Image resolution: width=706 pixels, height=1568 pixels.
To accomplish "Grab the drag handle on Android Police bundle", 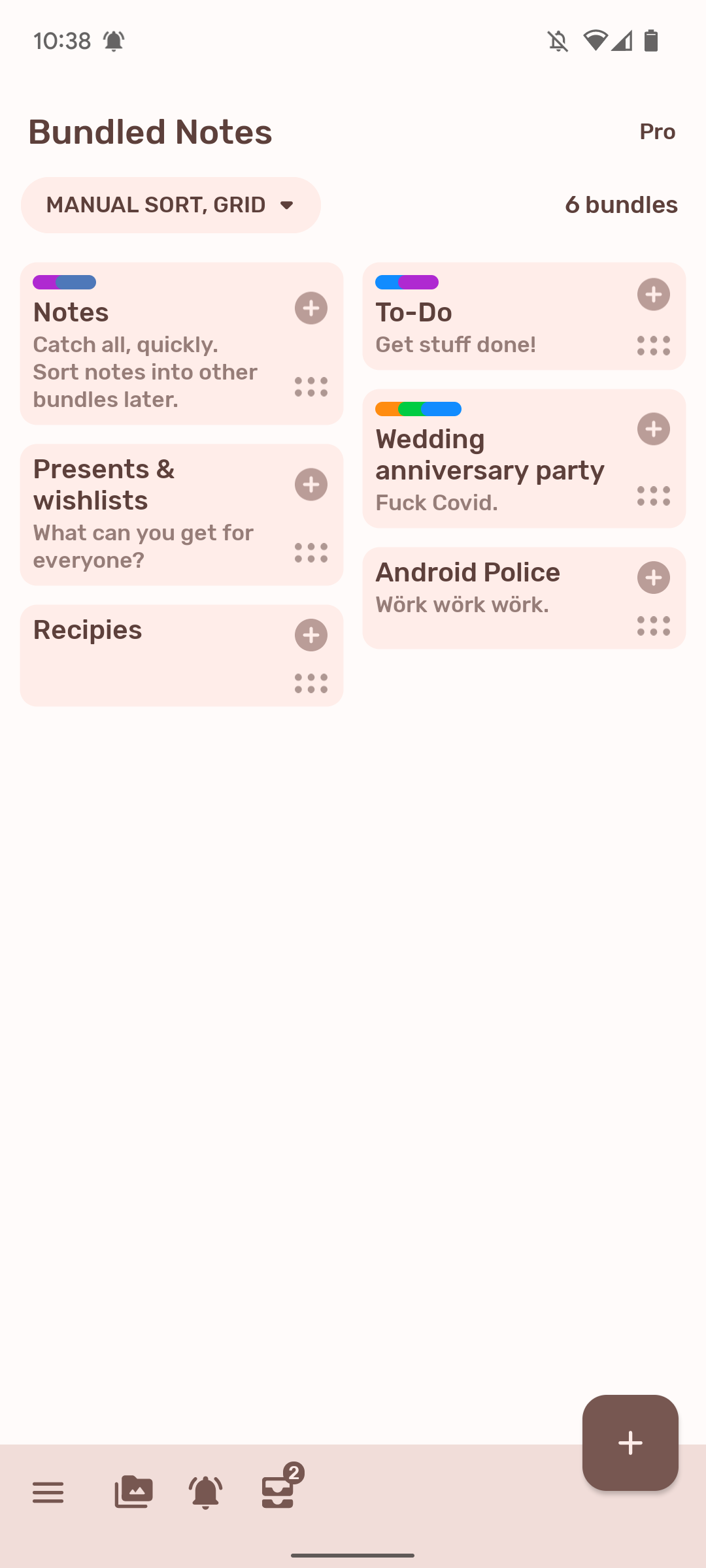I will click(x=653, y=625).
